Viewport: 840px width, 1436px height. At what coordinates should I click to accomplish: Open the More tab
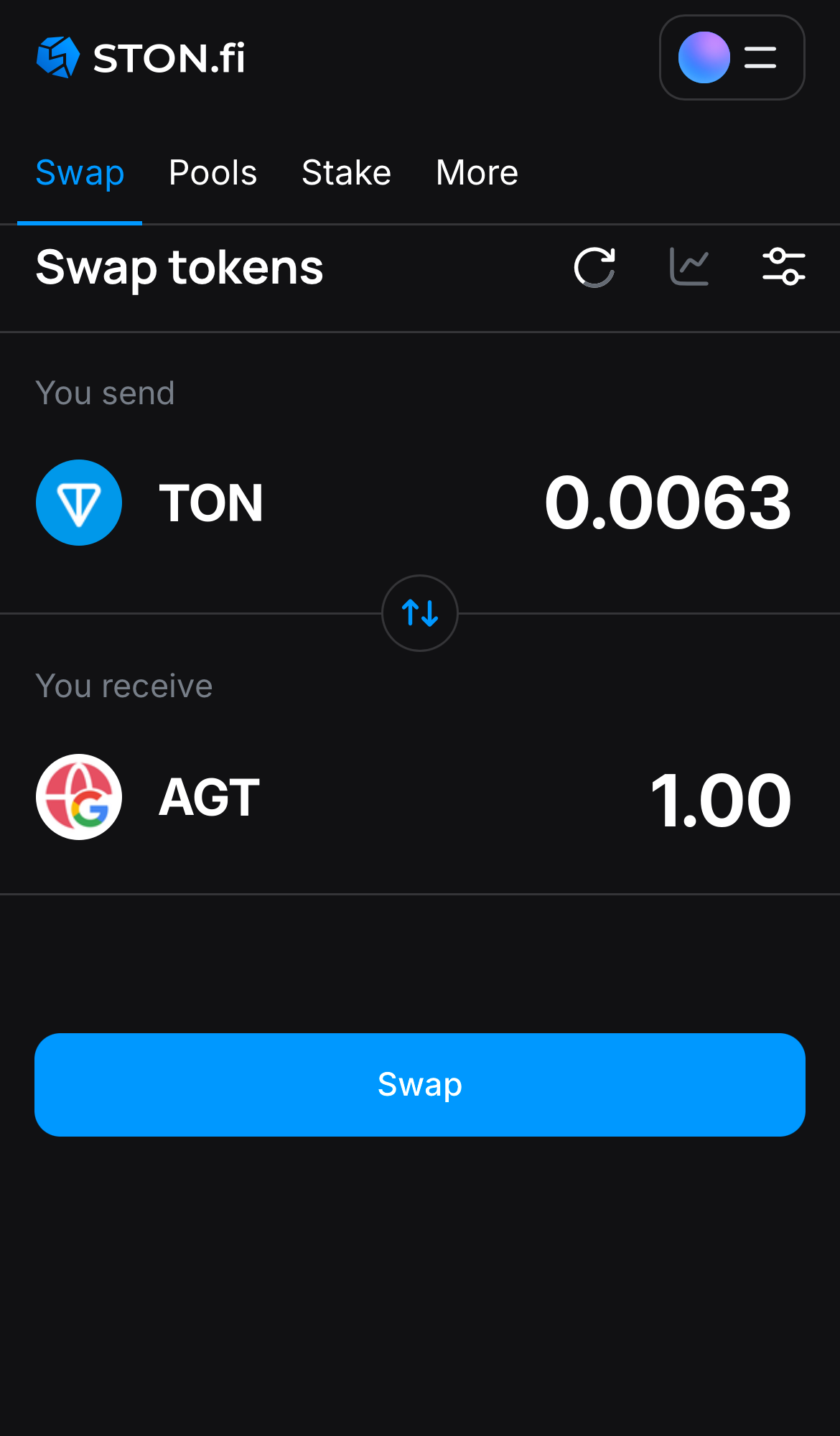tap(477, 173)
